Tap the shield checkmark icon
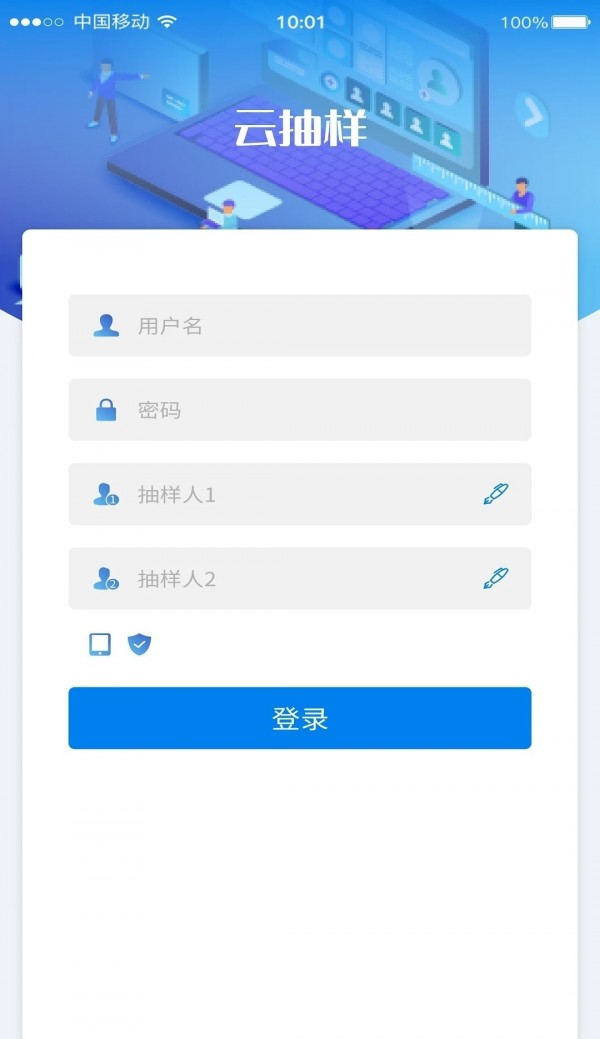Screen dimensions: 600x1039 pos(139,644)
